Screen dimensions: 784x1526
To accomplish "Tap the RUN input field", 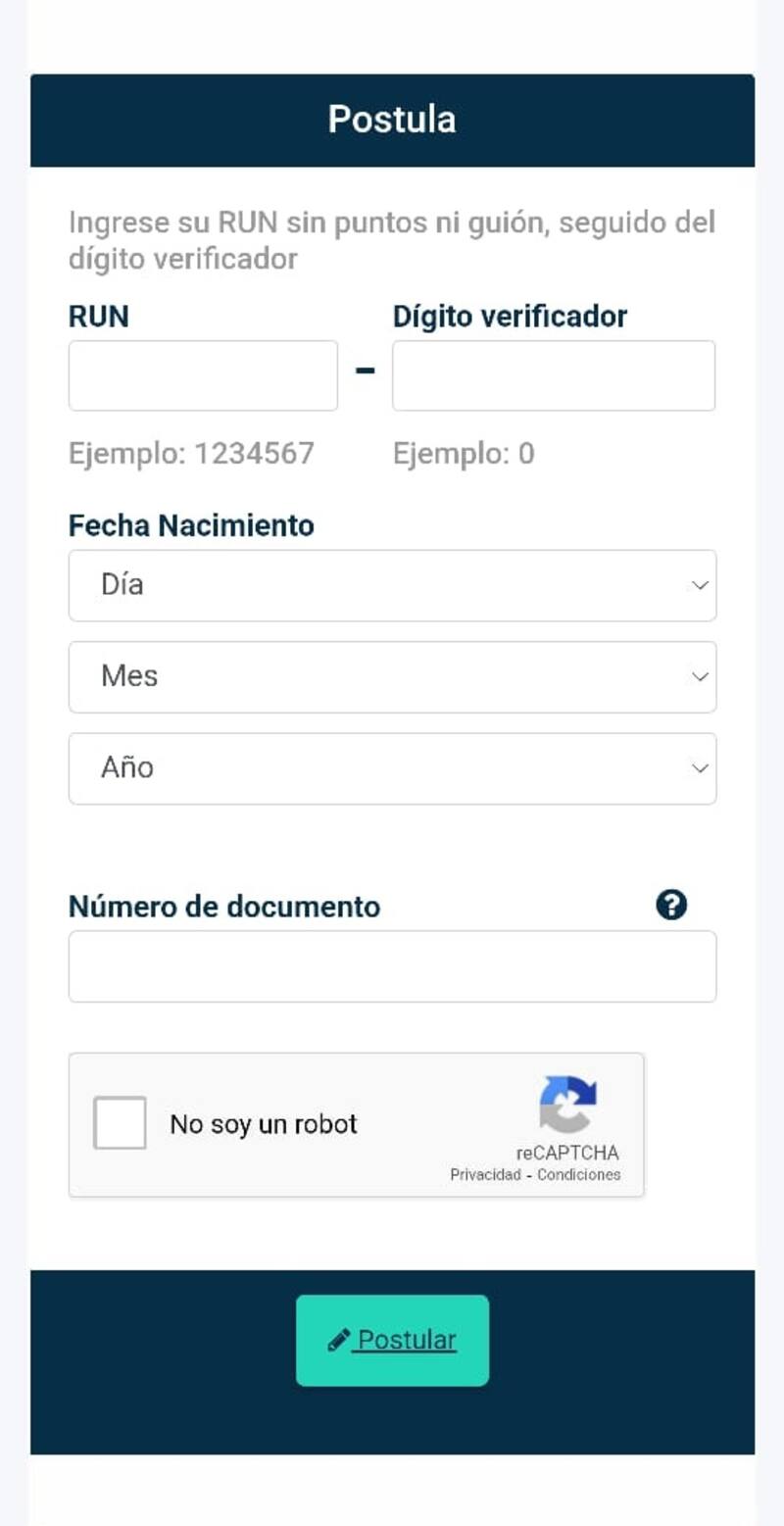I will [203, 375].
